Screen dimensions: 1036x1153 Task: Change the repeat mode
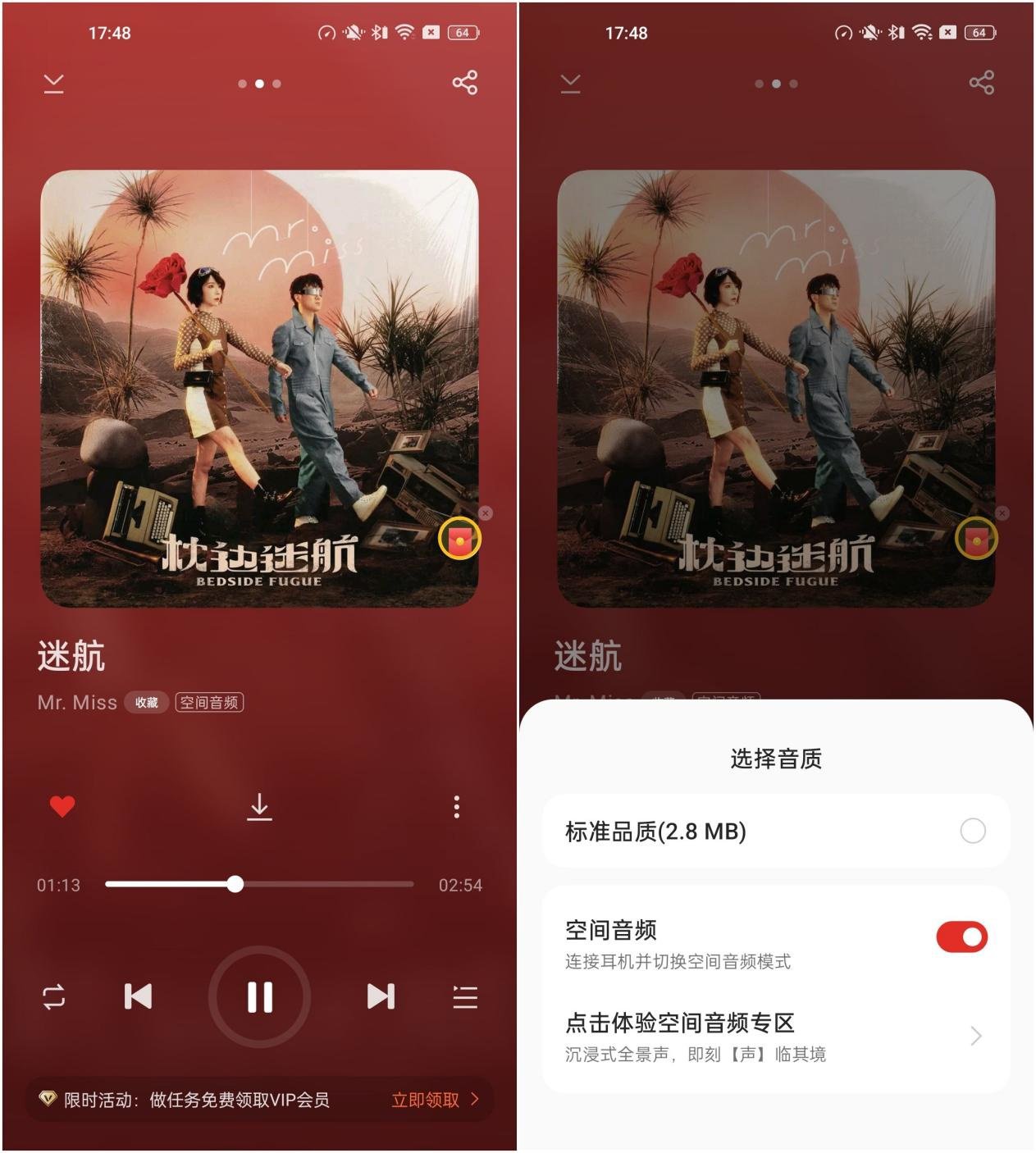[x=54, y=997]
